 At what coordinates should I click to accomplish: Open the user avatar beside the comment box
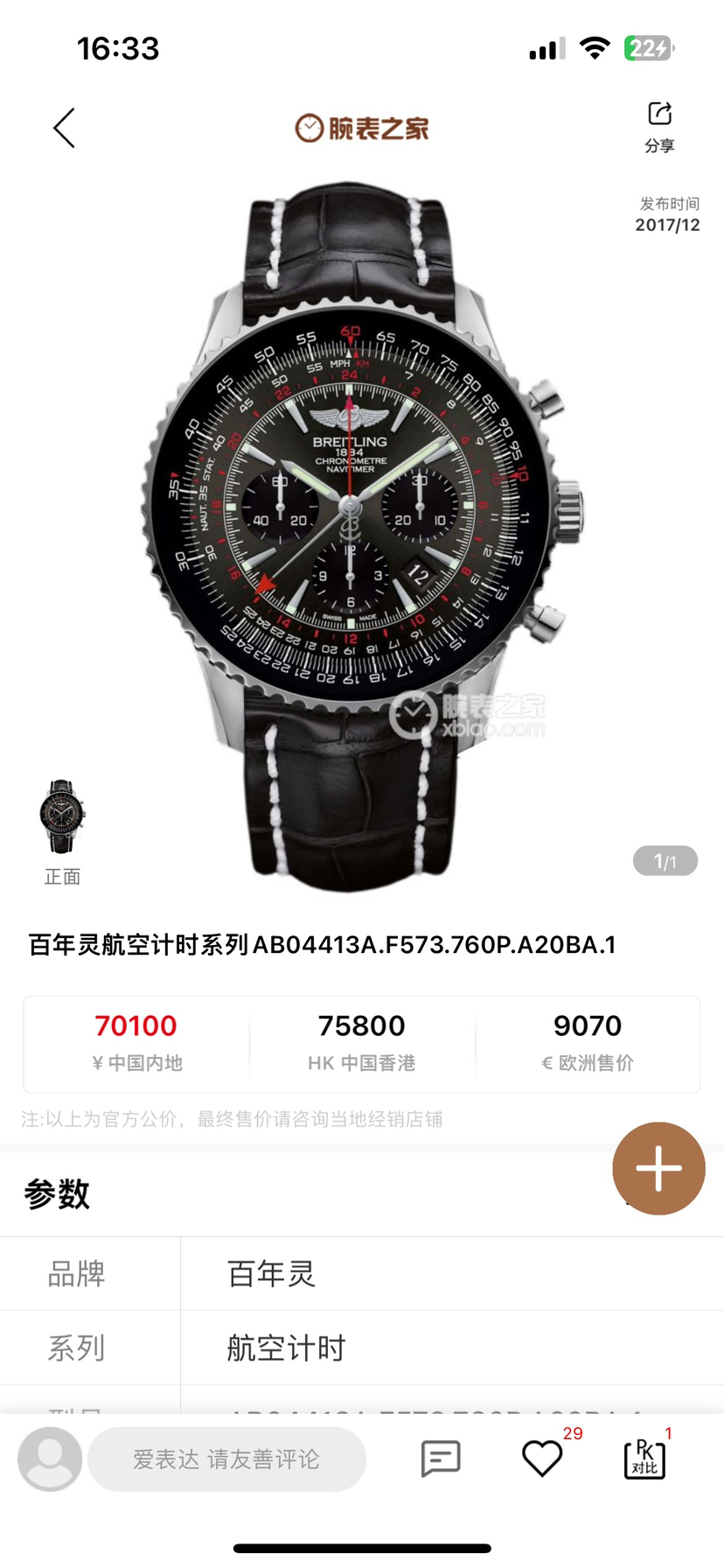[50, 1459]
